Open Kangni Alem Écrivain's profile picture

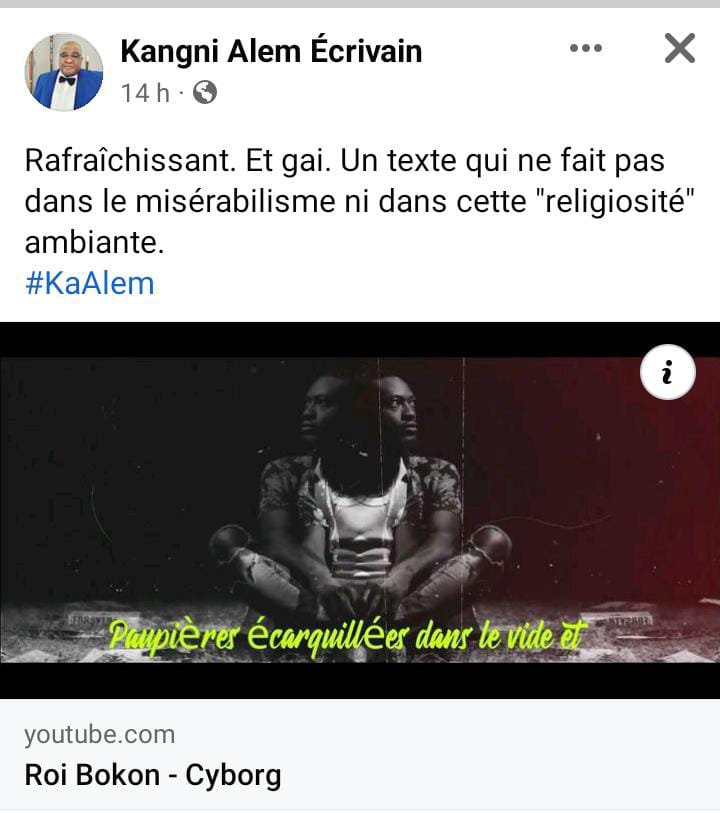[63, 72]
